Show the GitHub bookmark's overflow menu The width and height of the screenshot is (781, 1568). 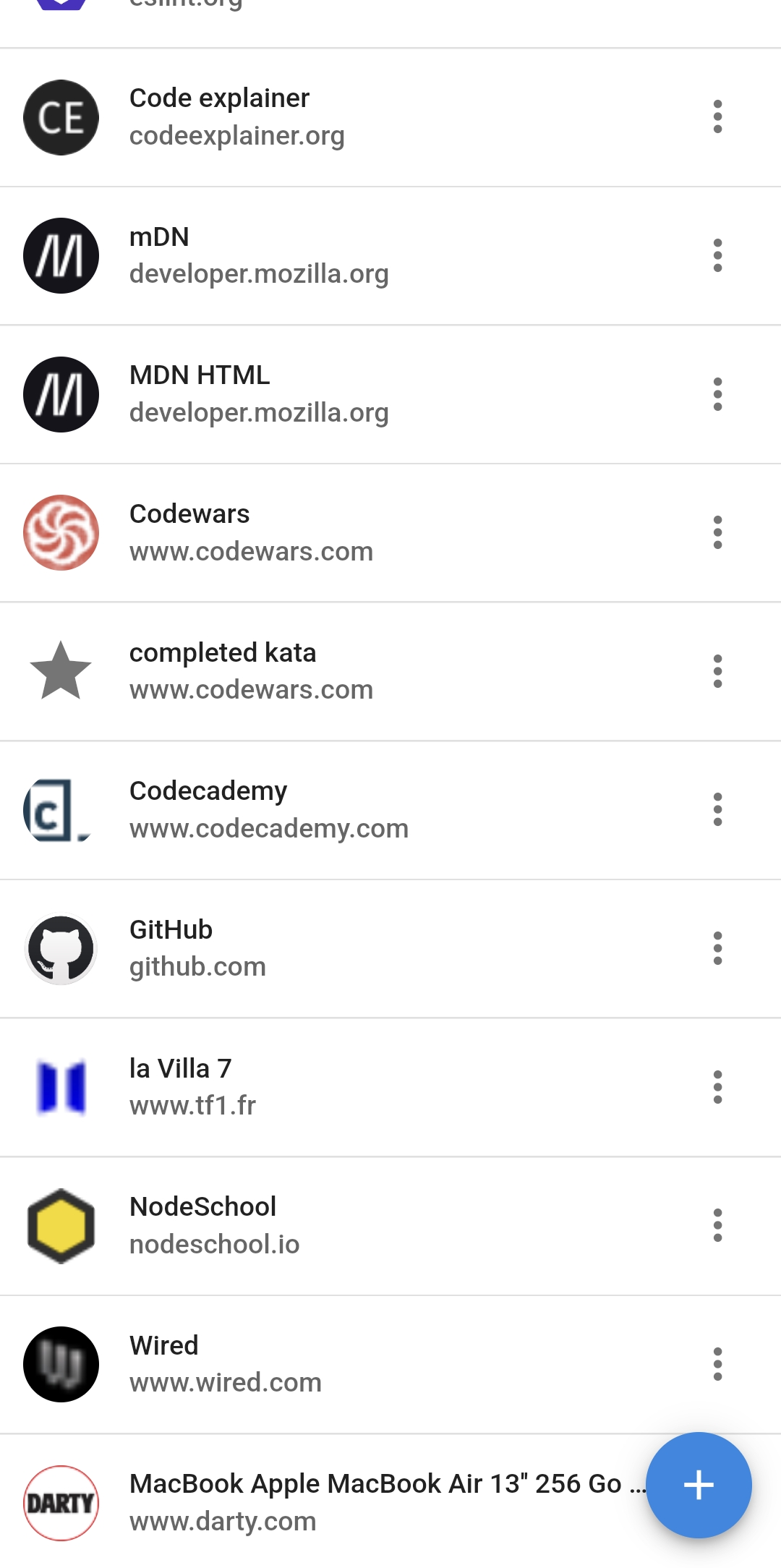click(x=717, y=948)
